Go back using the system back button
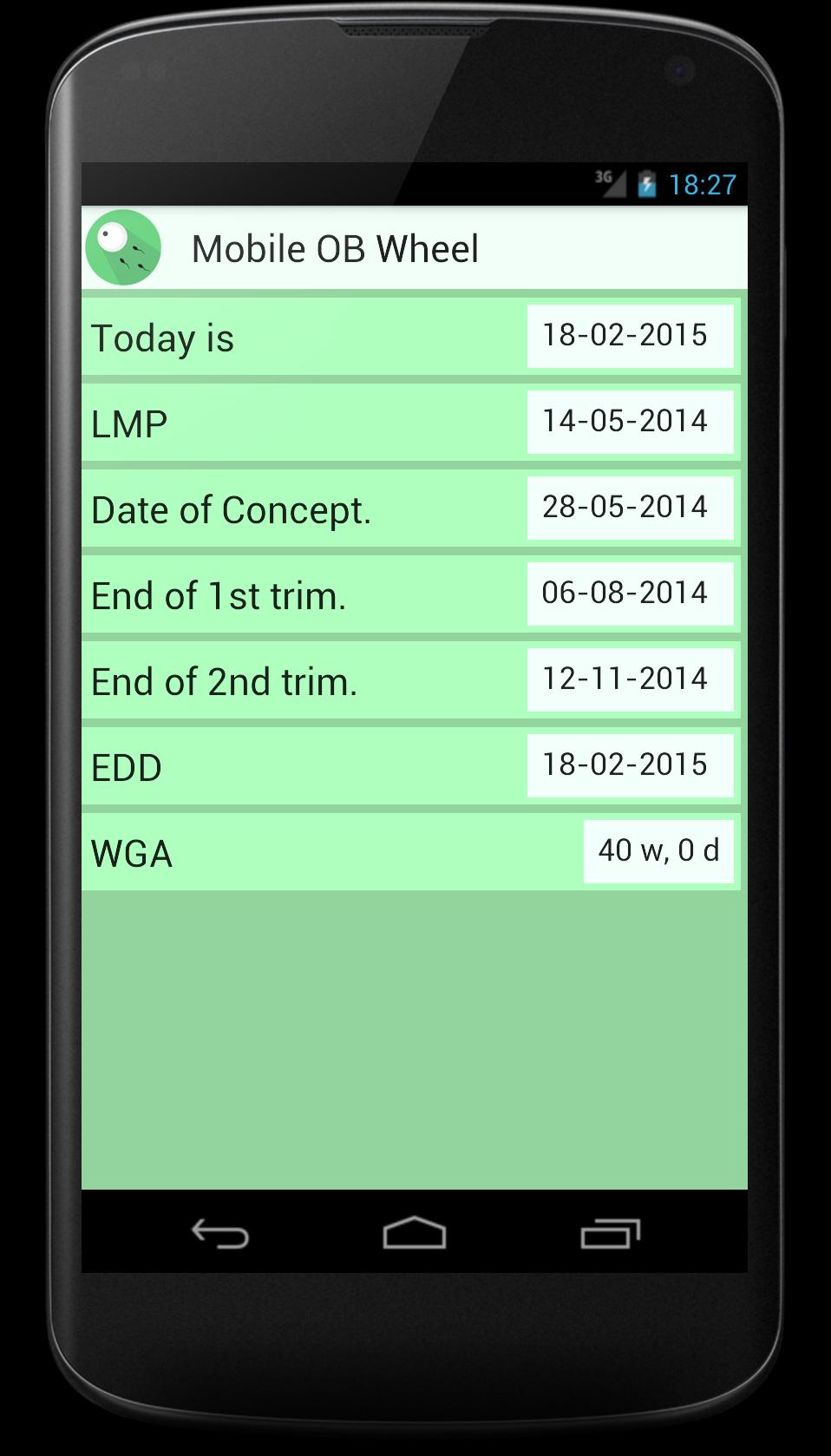831x1456 pixels. tap(220, 1233)
